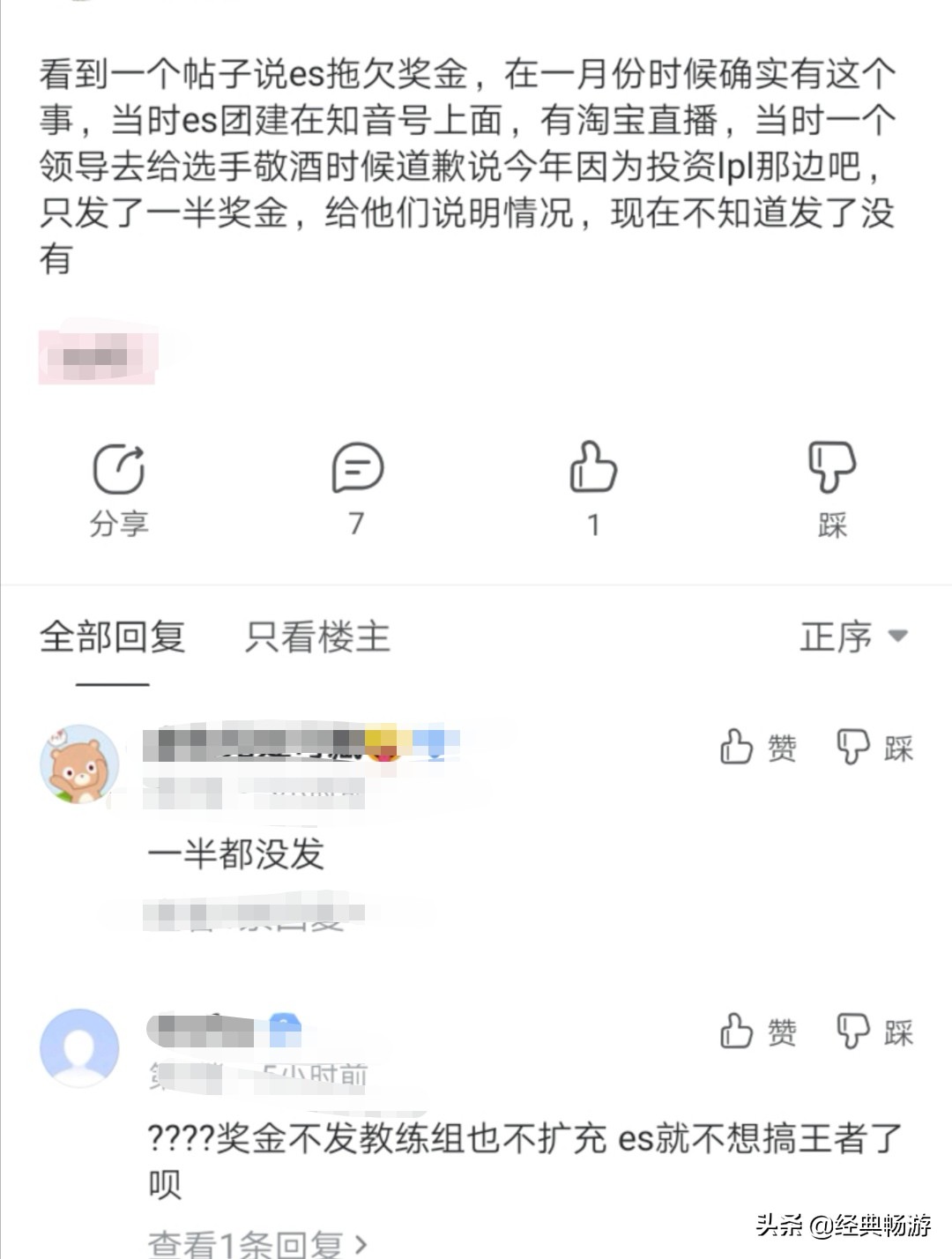Like the reply about 奖金不发教练组
The image size is (952, 1259).
757,1031
